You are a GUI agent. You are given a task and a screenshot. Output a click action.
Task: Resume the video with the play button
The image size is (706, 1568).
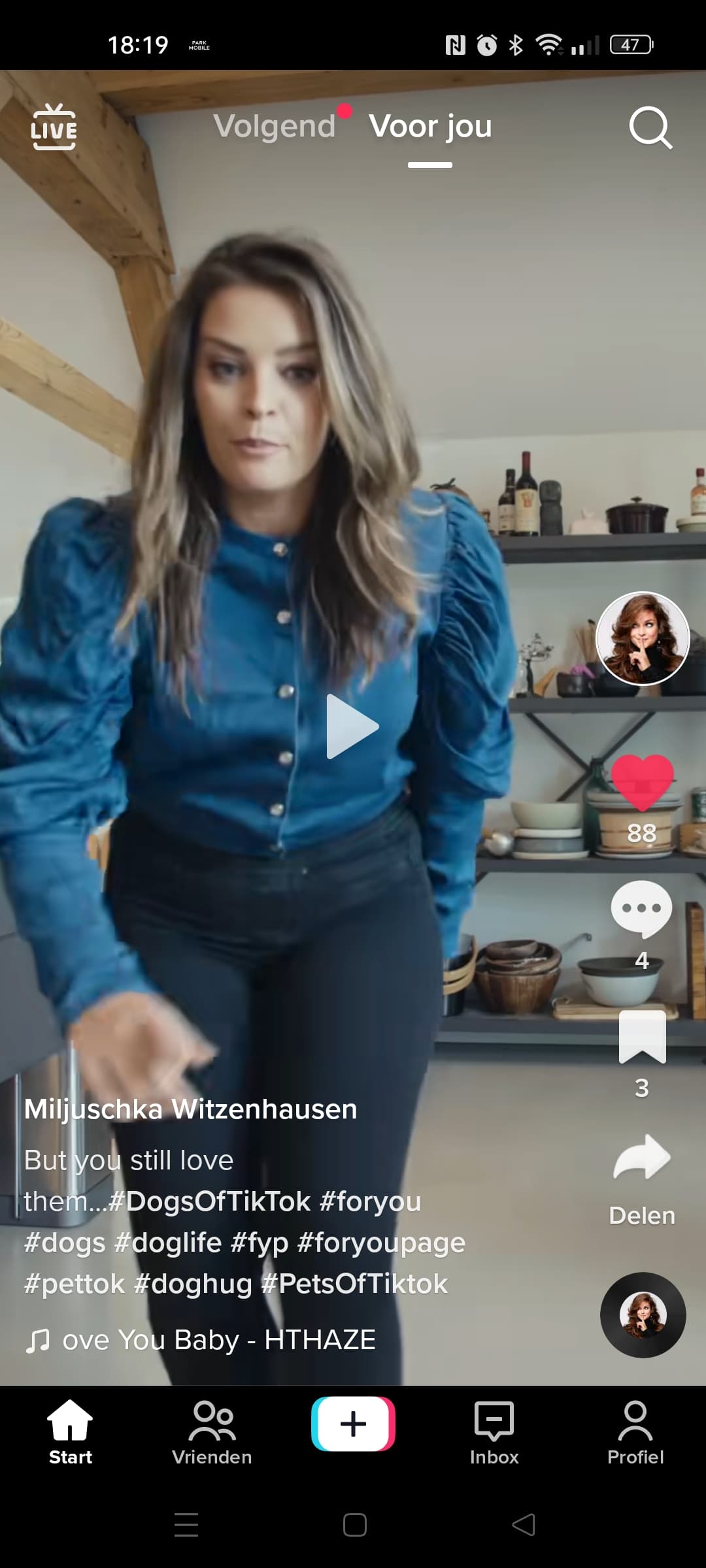click(x=352, y=727)
